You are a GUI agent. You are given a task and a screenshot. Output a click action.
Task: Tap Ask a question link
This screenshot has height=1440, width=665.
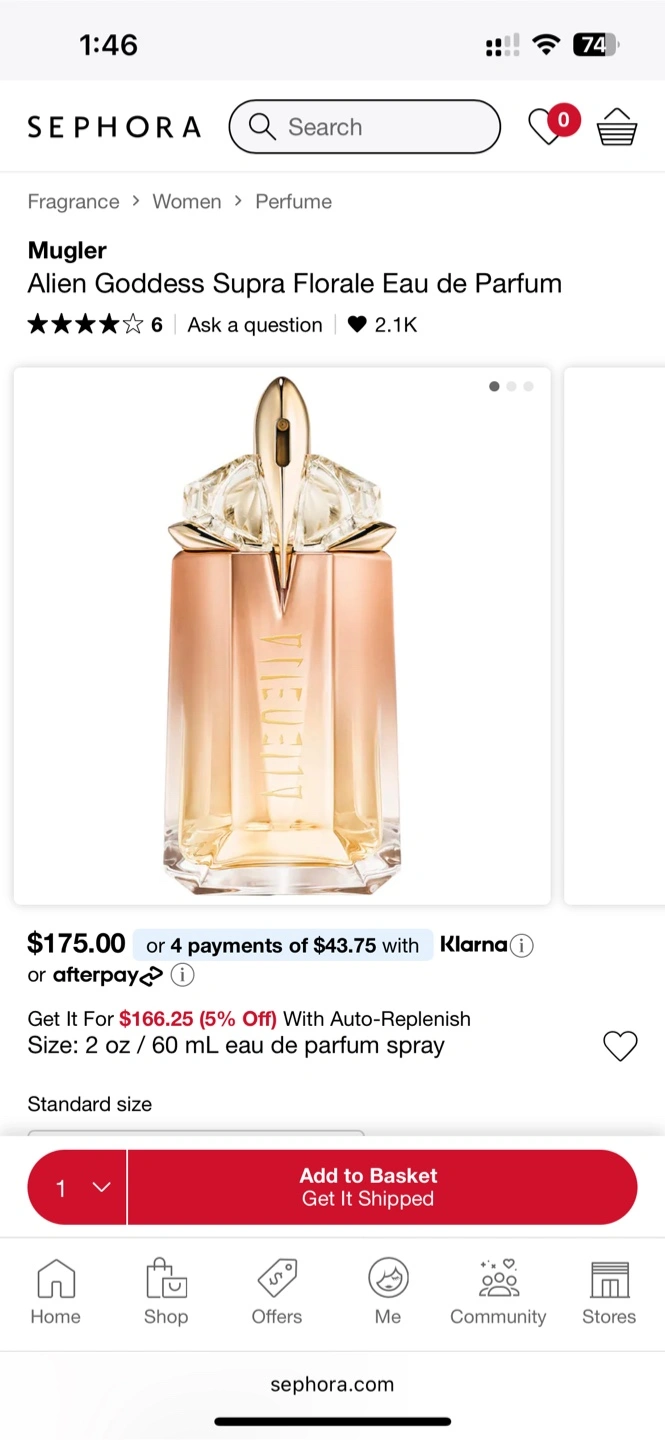click(x=255, y=324)
